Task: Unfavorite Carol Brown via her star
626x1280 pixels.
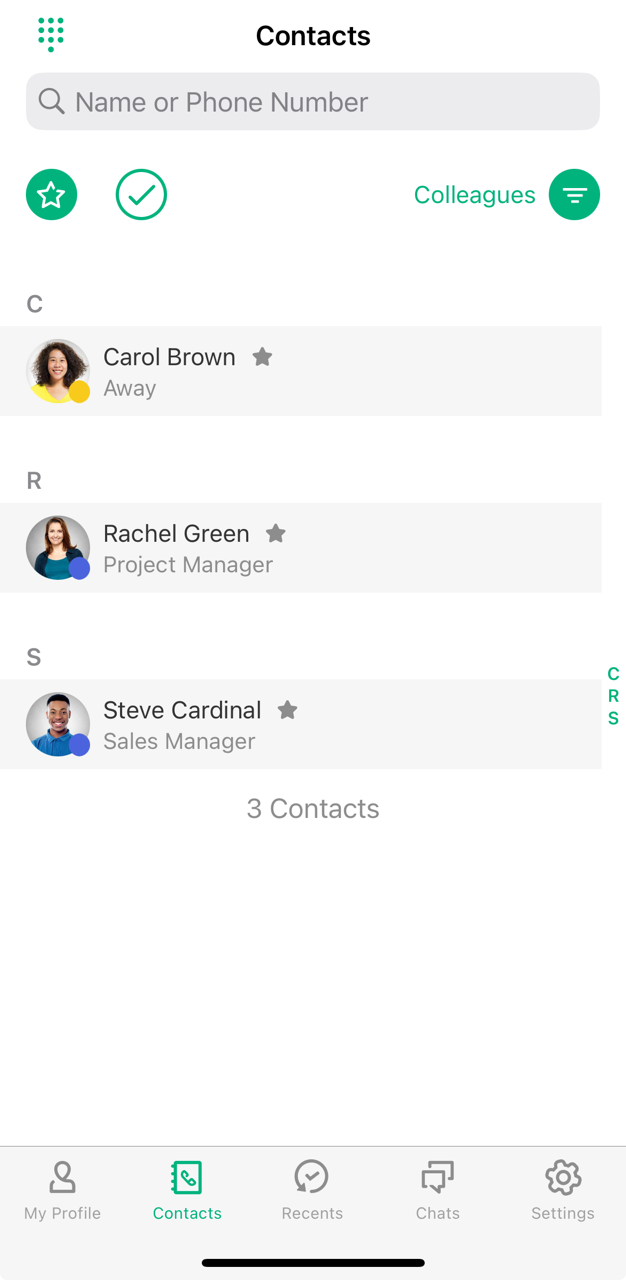Action: pos(262,357)
